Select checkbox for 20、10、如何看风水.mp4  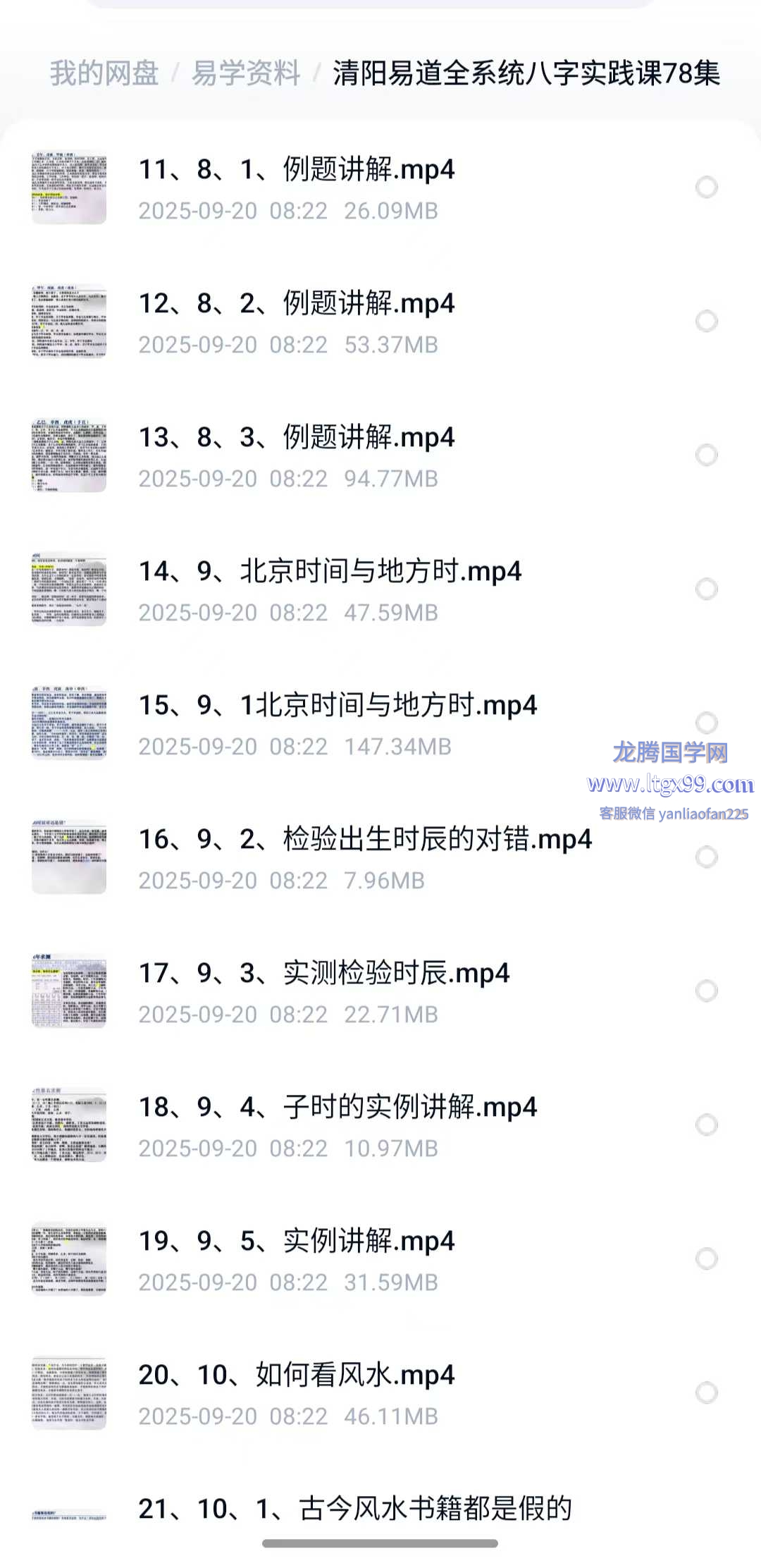coord(706,1393)
